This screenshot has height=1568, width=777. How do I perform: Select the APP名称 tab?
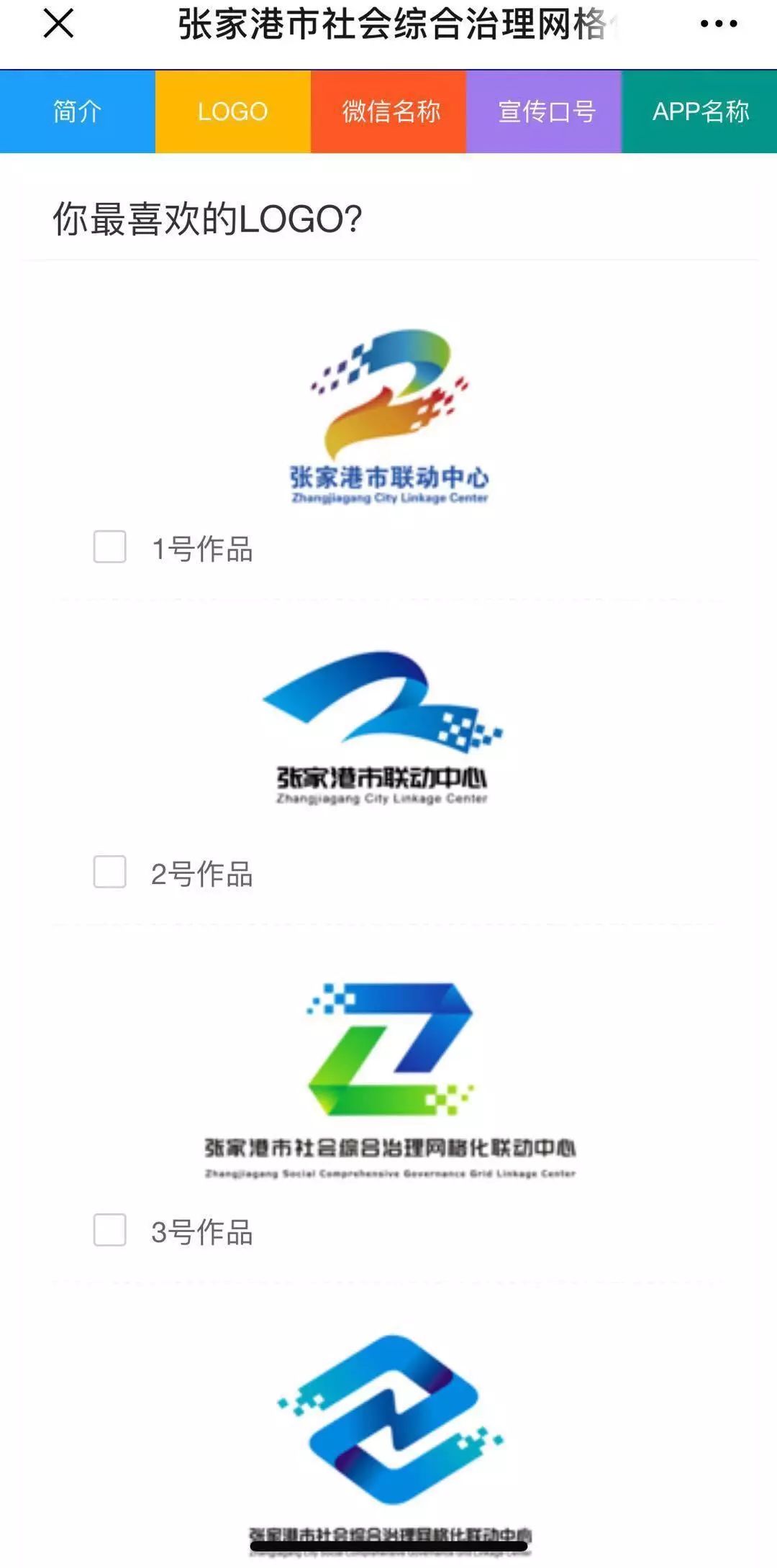699,111
